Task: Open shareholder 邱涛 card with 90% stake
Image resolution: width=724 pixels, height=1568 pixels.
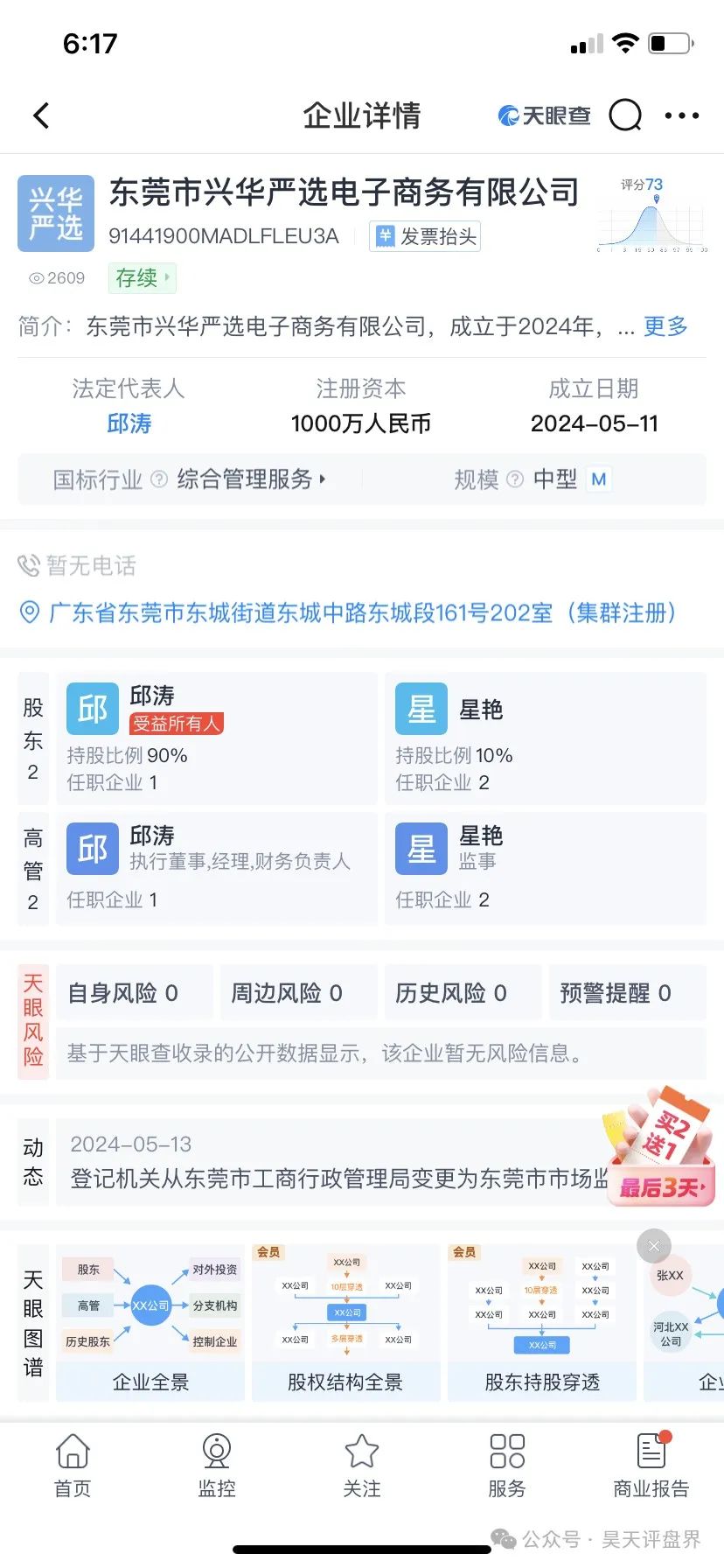Action: 217,738
